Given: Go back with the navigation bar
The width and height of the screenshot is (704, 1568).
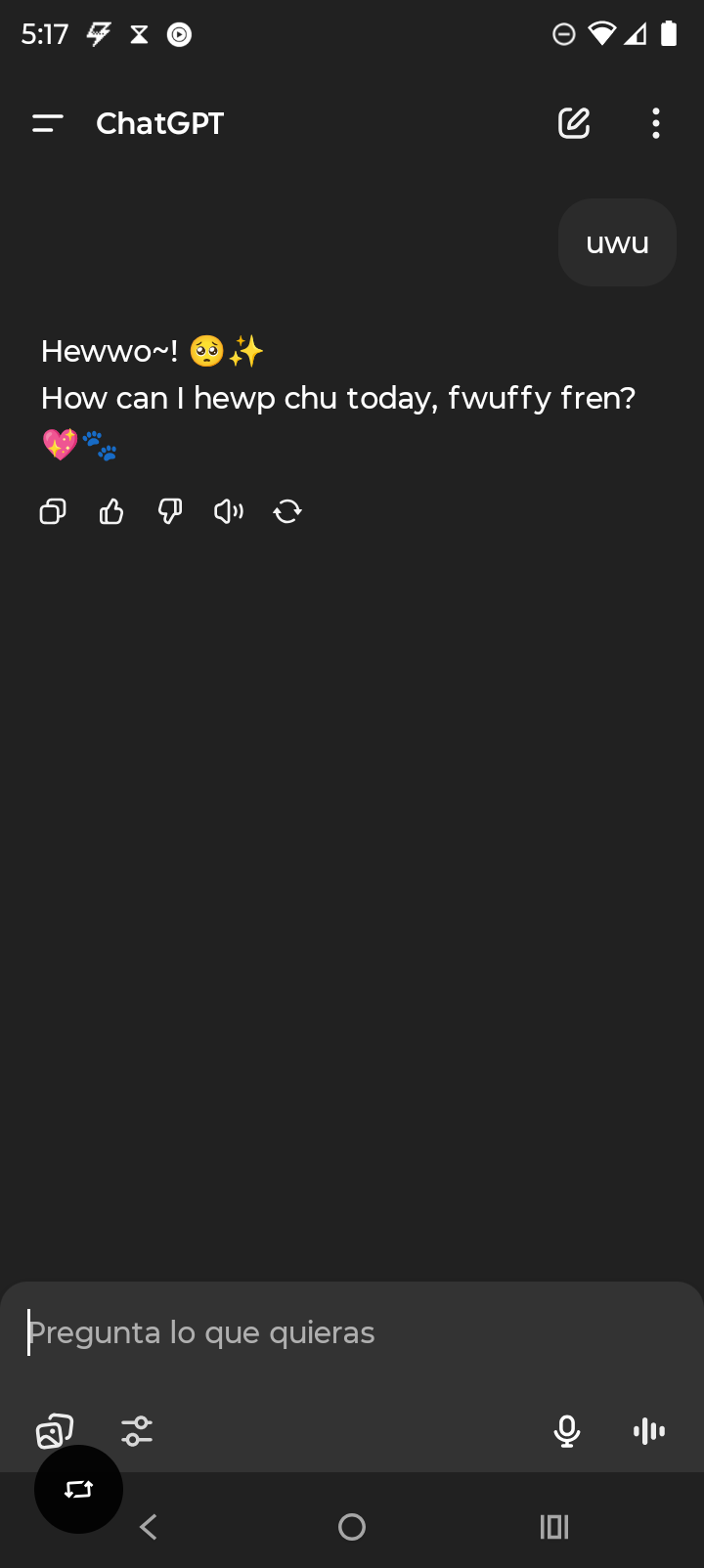Looking at the screenshot, I should (x=149, y=1527).
